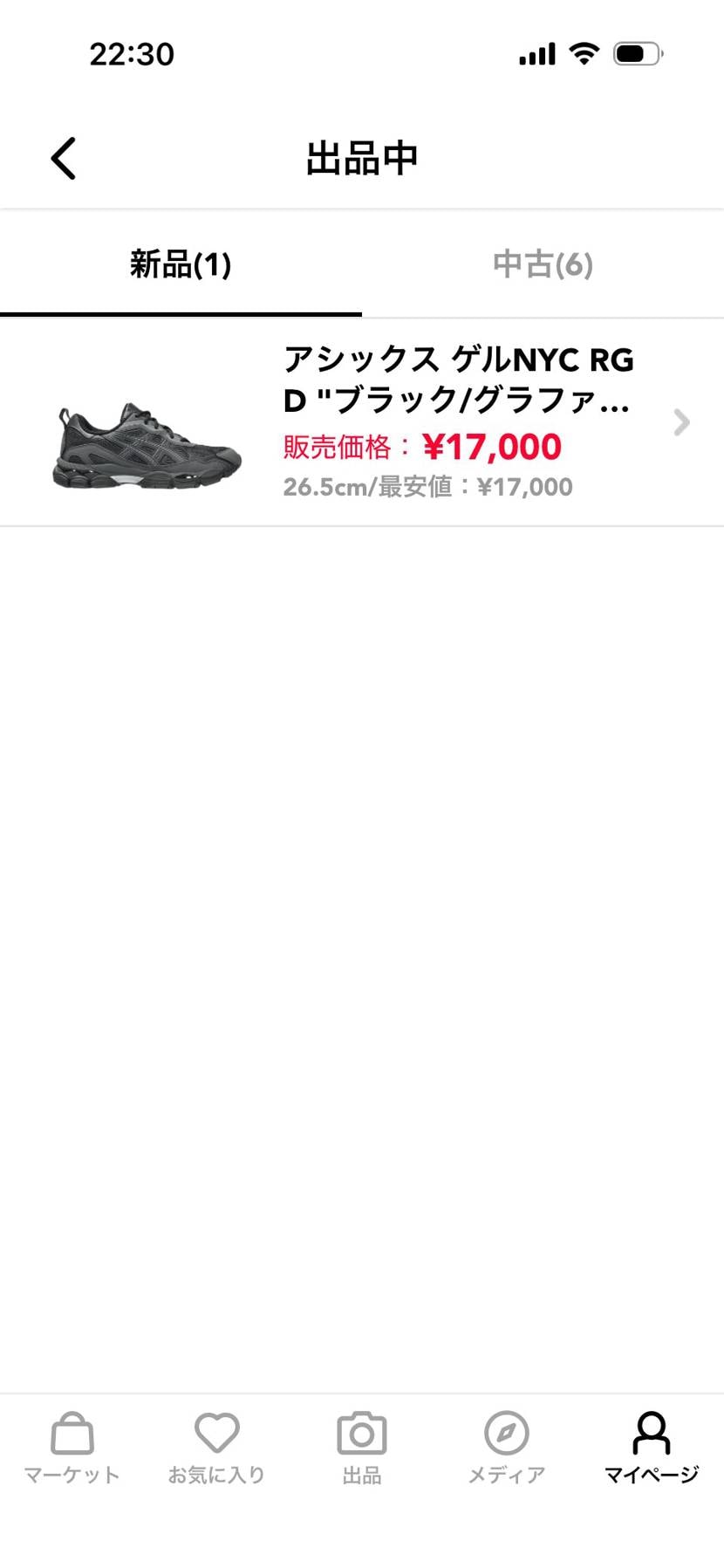Click the ¥17,000 selling price text

(x=491, y=446)
